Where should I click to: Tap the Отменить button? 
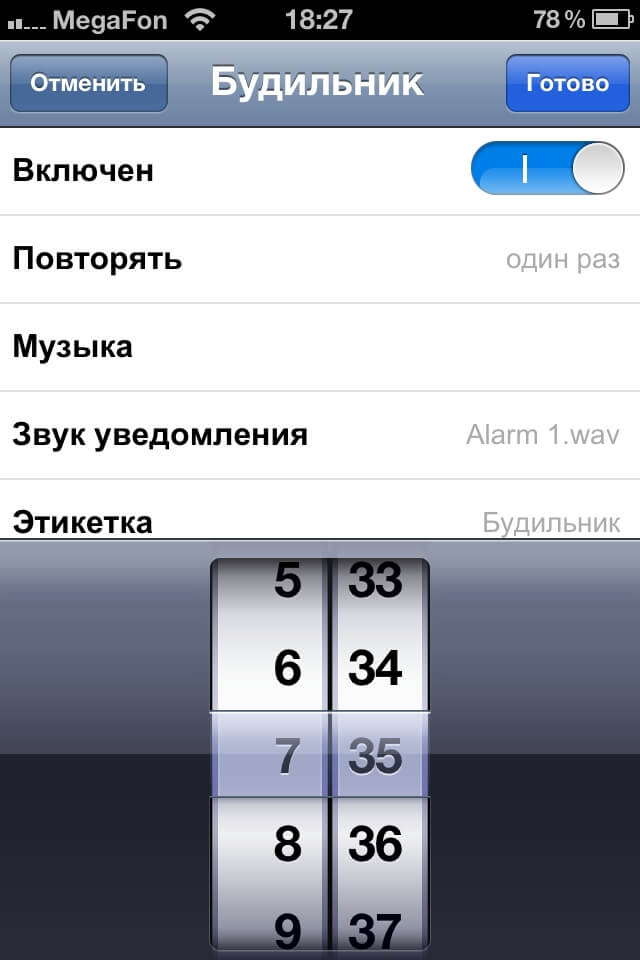pos(88,83)
